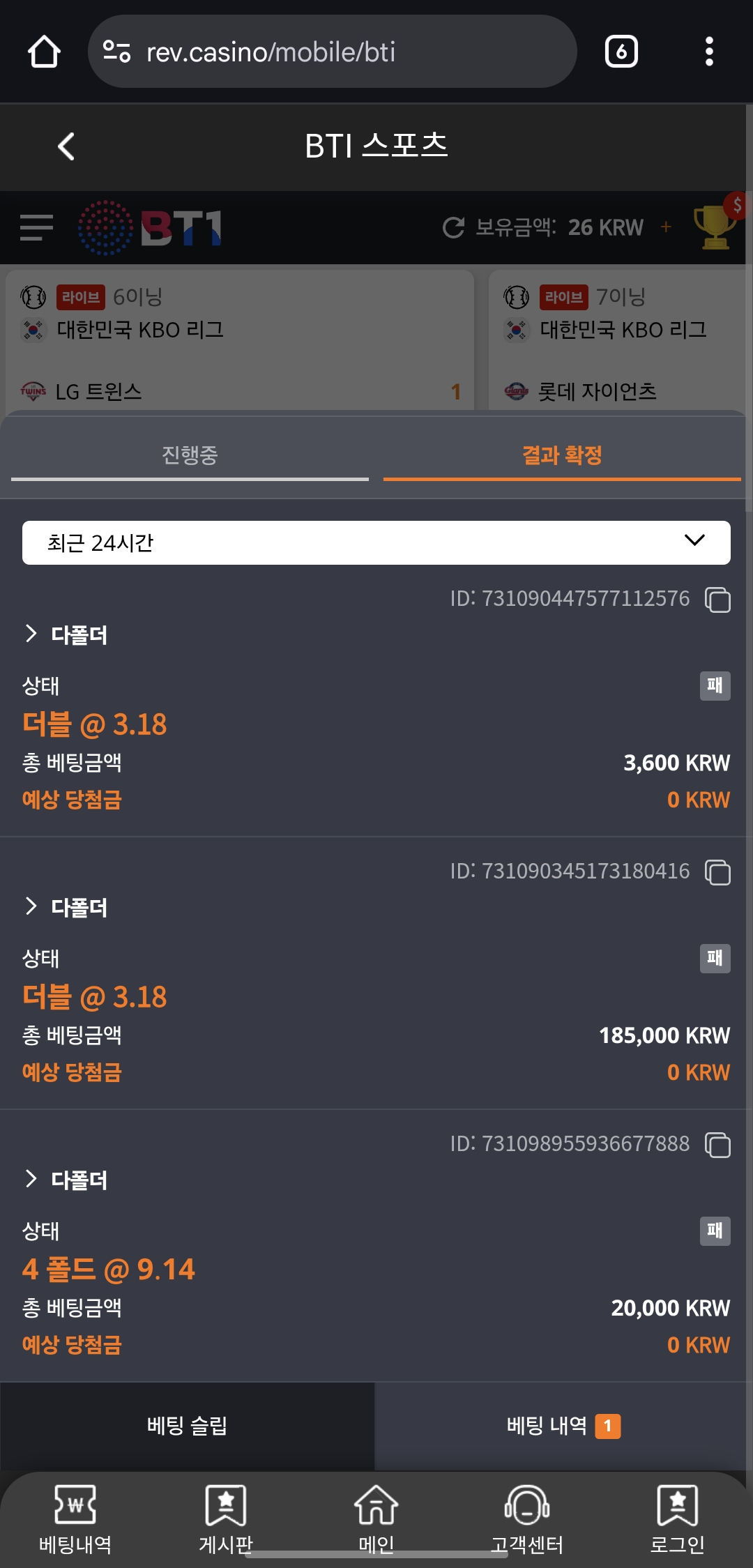The image size is (753, 1568).
Task: Open browser tab switcher showing 6
Action: tap(621, 52)
